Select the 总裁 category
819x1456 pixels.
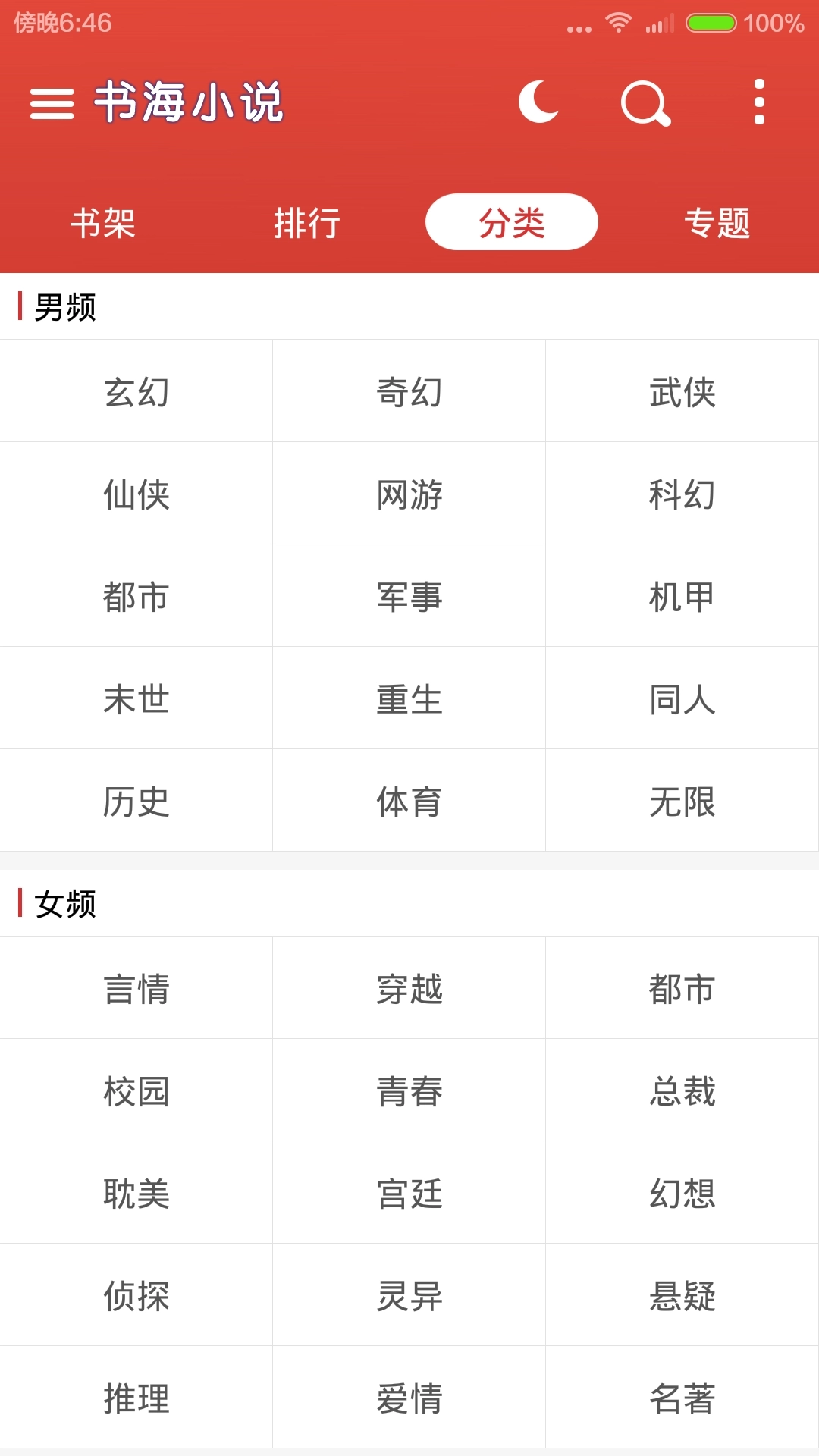point(682,1090)
